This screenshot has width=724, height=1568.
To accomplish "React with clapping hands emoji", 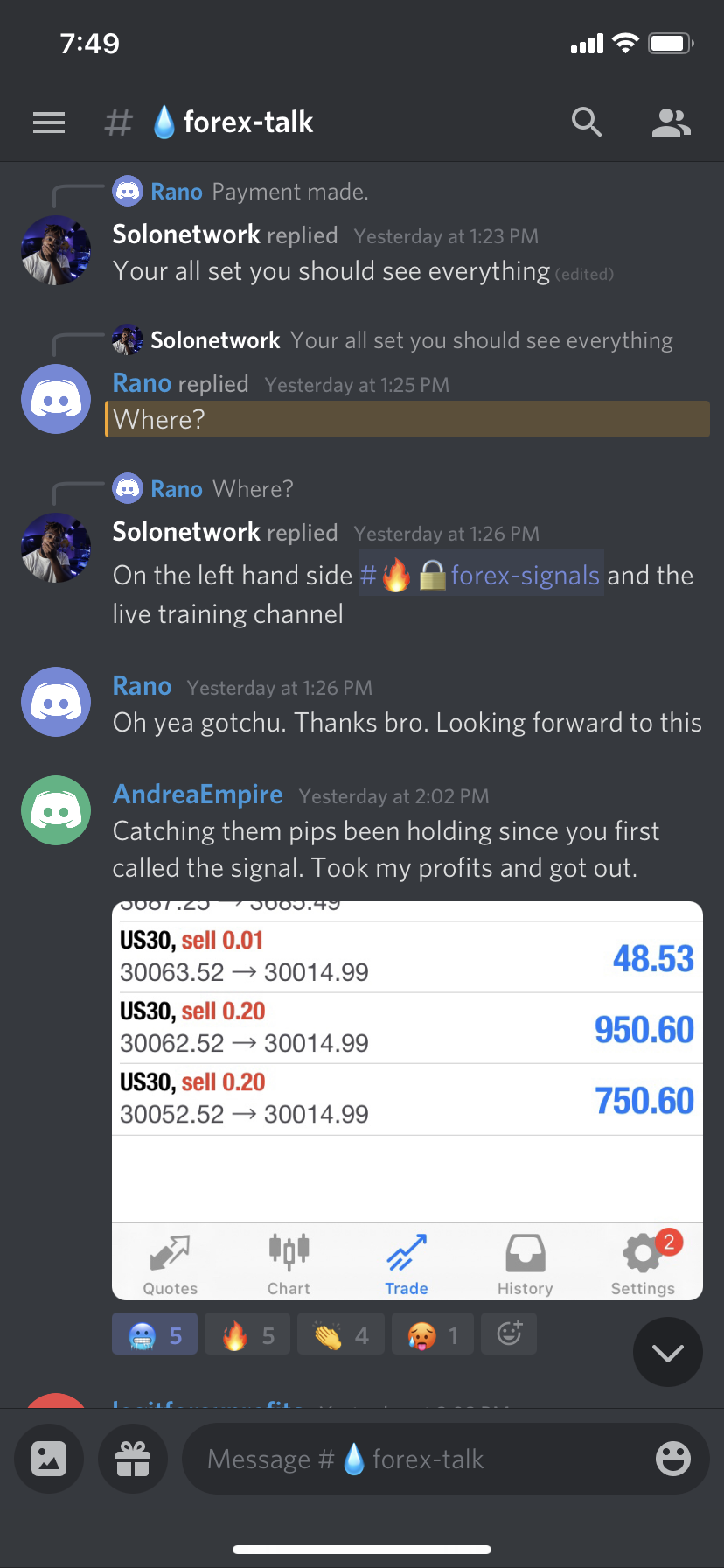I will pyautogui.click(x=340, y=1334).
